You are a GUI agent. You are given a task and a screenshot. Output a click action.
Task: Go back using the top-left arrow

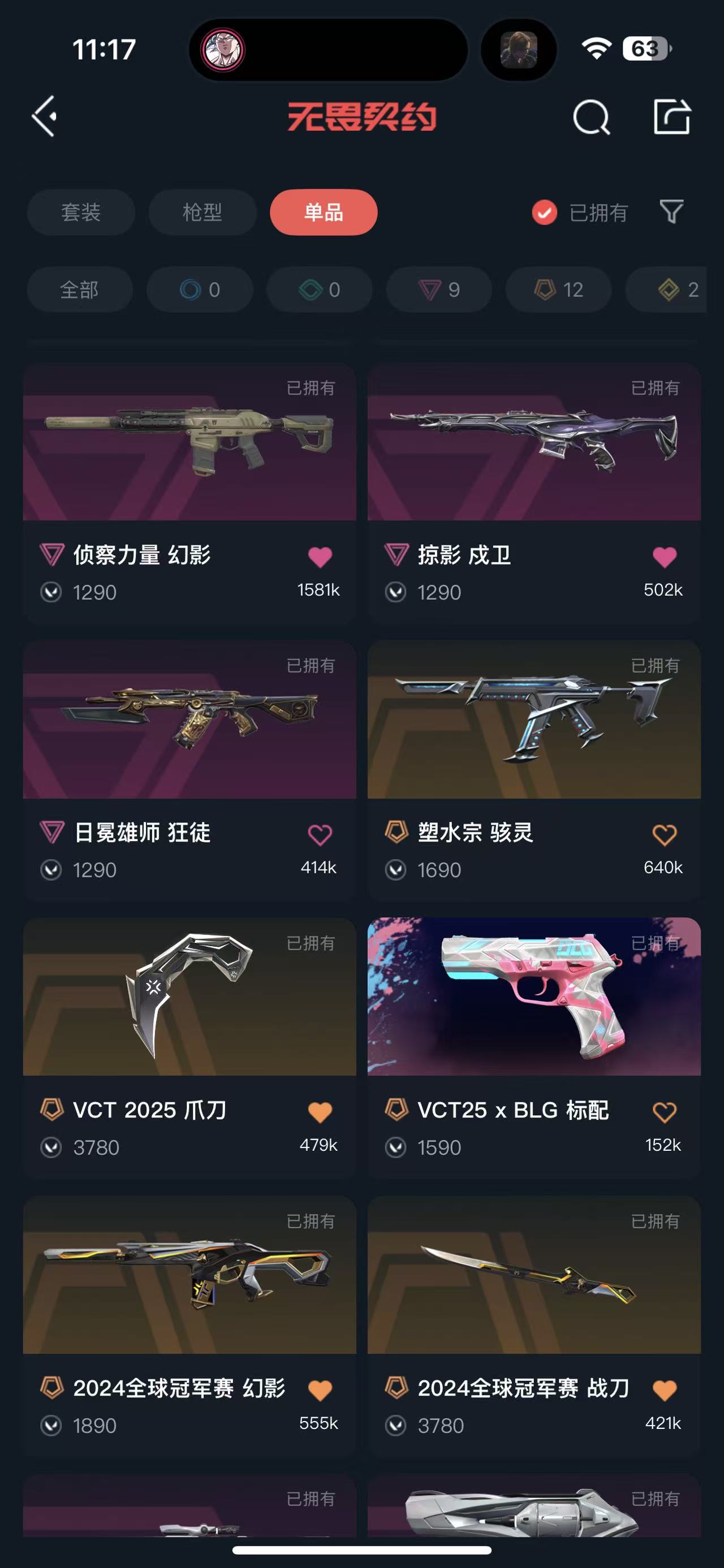pos(45,116)
